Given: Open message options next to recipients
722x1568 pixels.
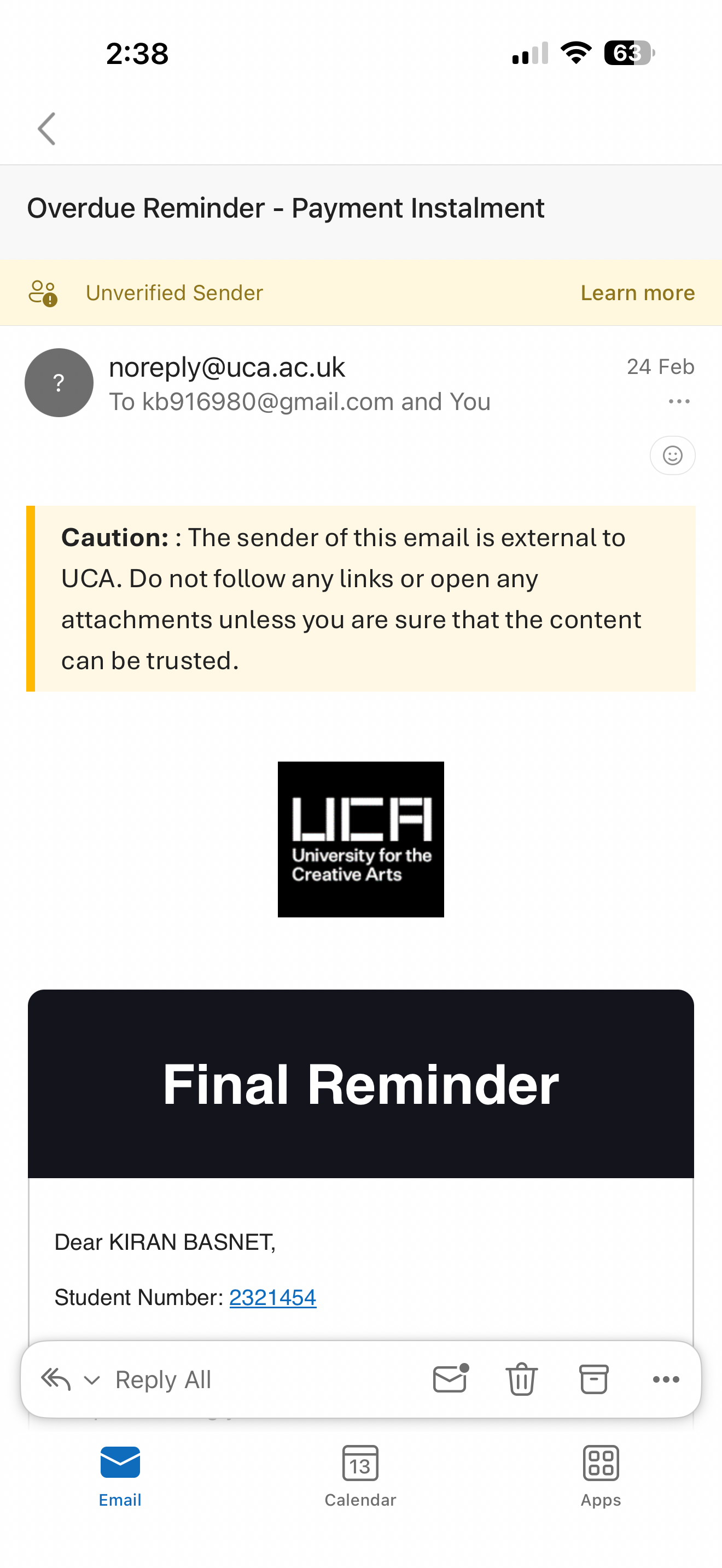Looking at the screenshot, I should (678, 402).
